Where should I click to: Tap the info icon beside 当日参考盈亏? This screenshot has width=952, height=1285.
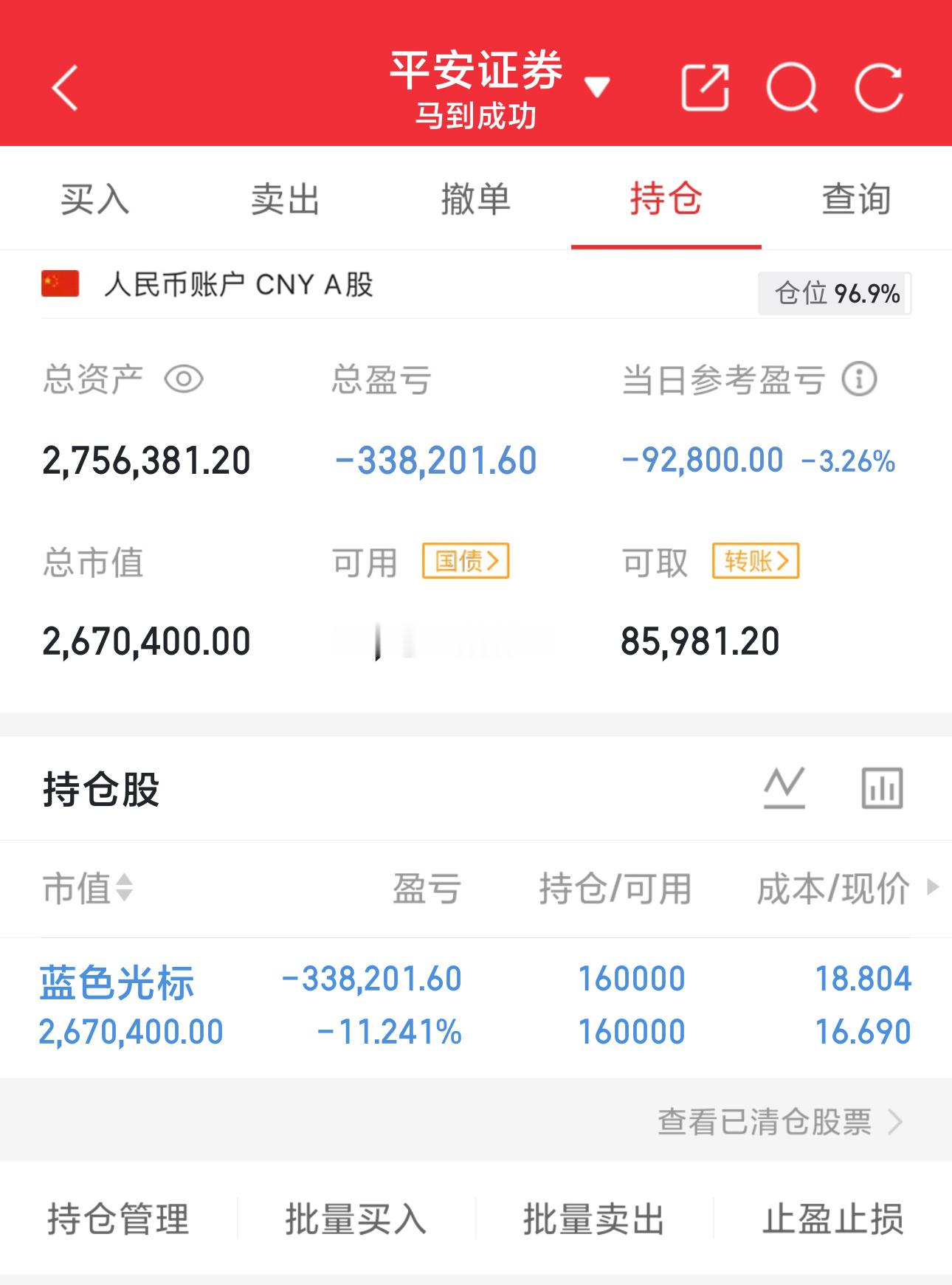click(860, 379)
